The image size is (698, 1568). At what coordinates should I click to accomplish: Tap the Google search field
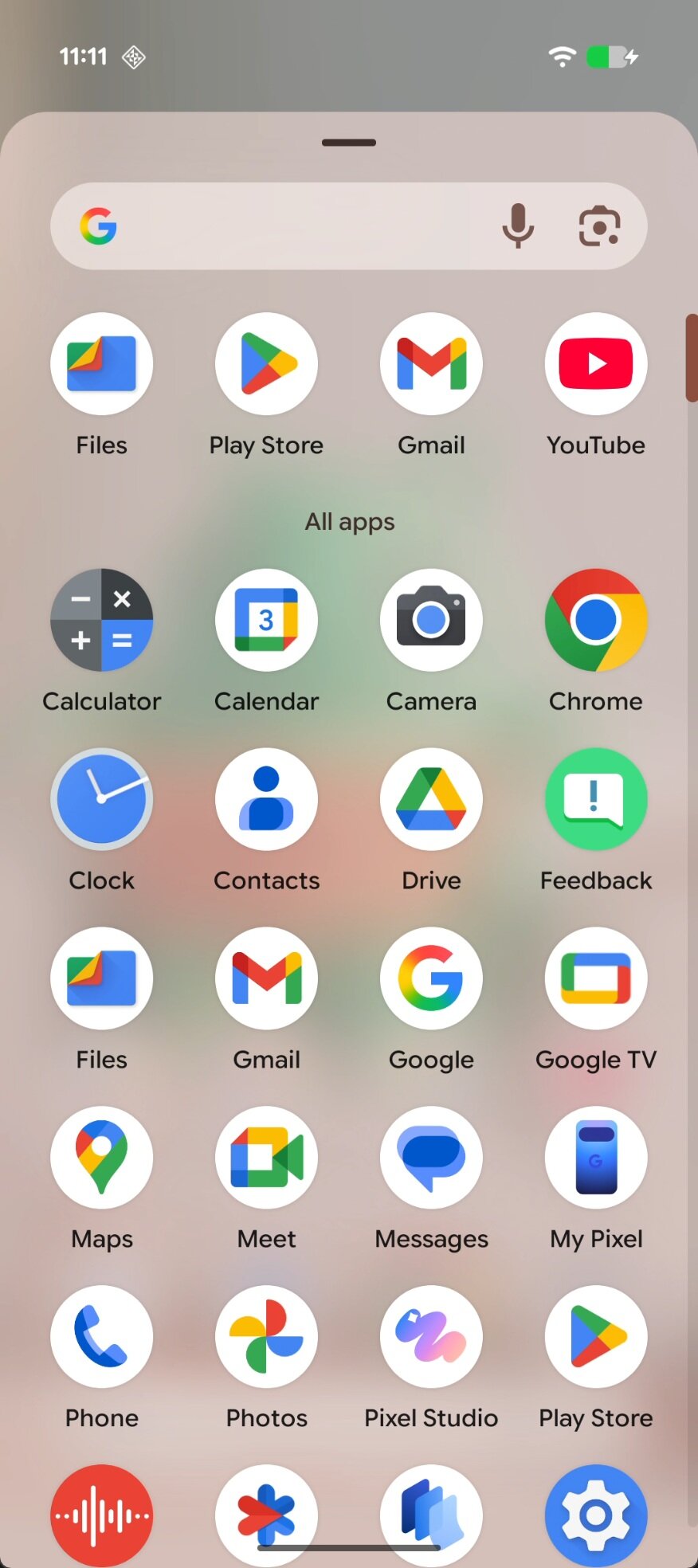303,226
